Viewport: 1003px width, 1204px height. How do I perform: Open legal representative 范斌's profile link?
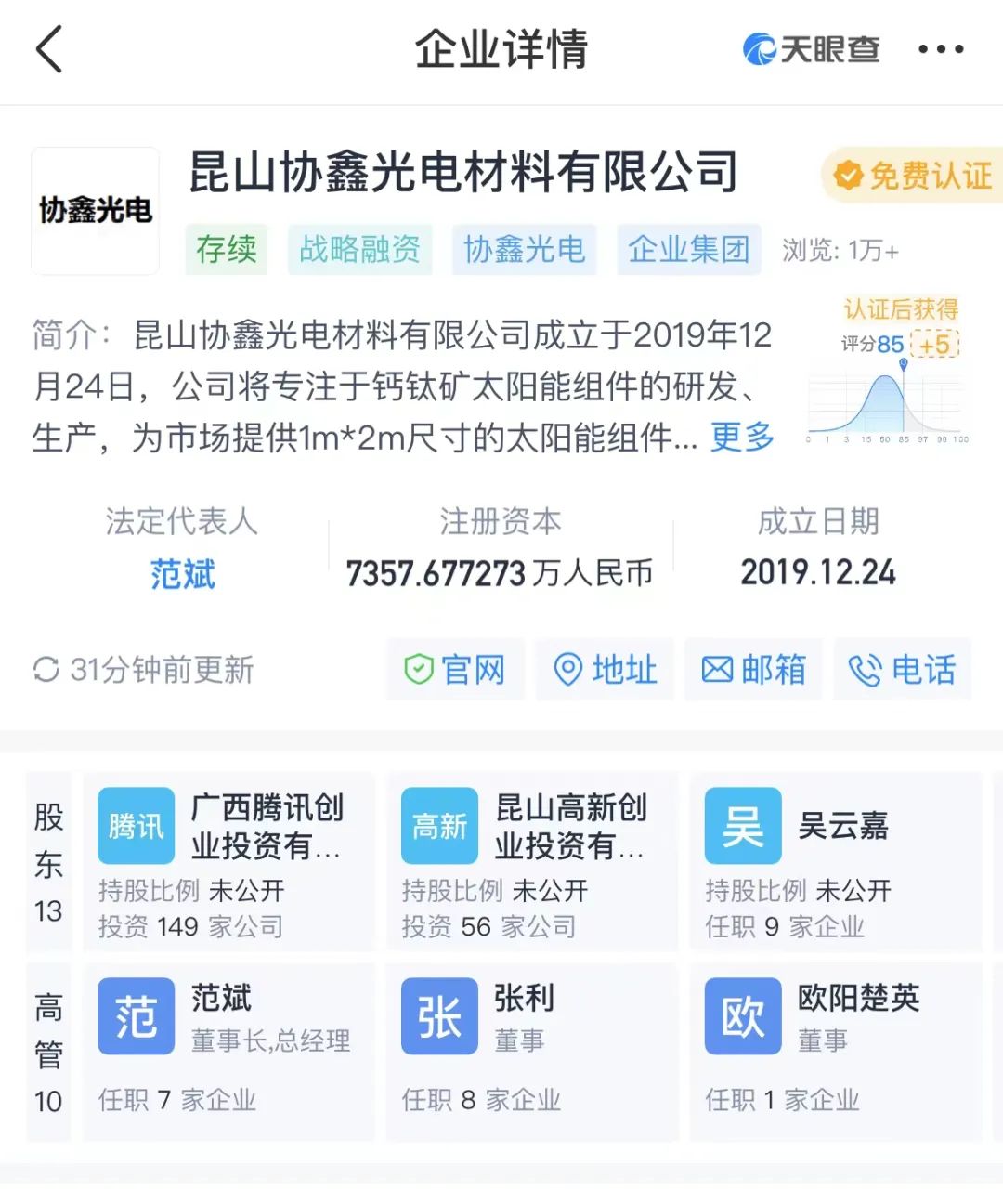(183, 574)
